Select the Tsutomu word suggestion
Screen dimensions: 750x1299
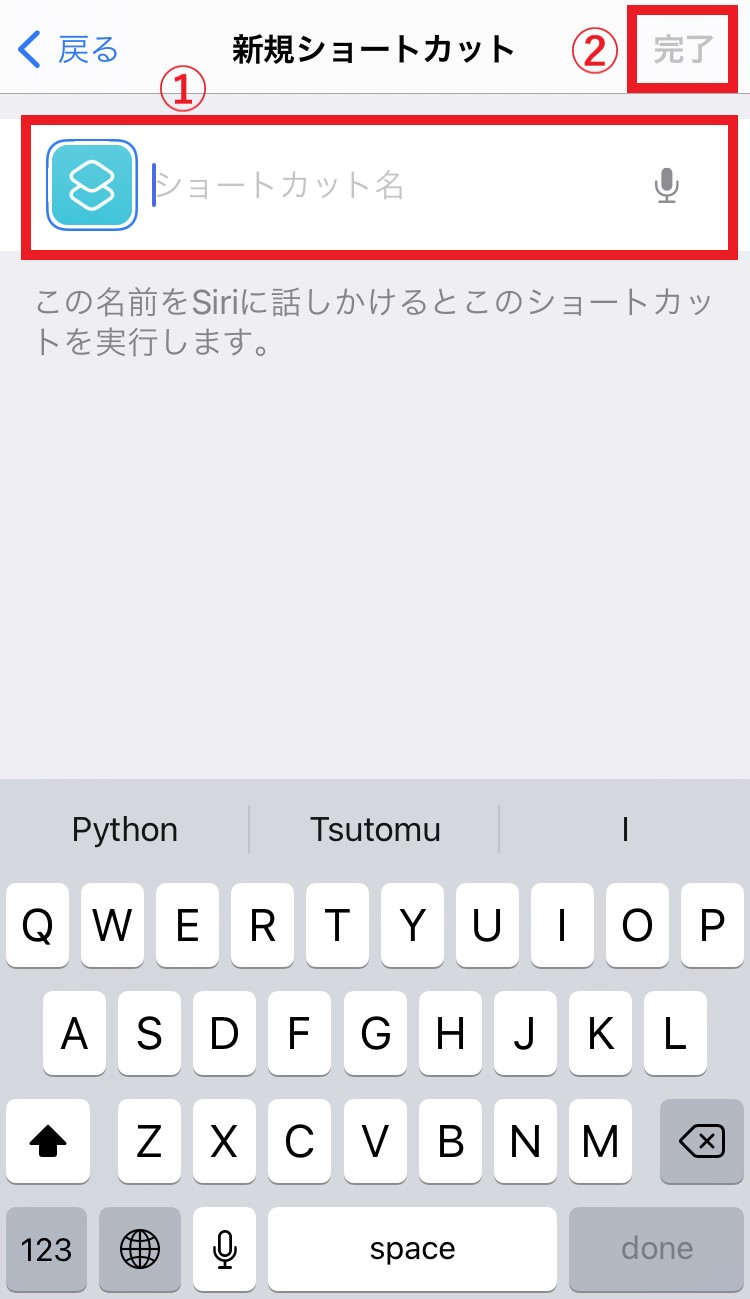(375, 829)
